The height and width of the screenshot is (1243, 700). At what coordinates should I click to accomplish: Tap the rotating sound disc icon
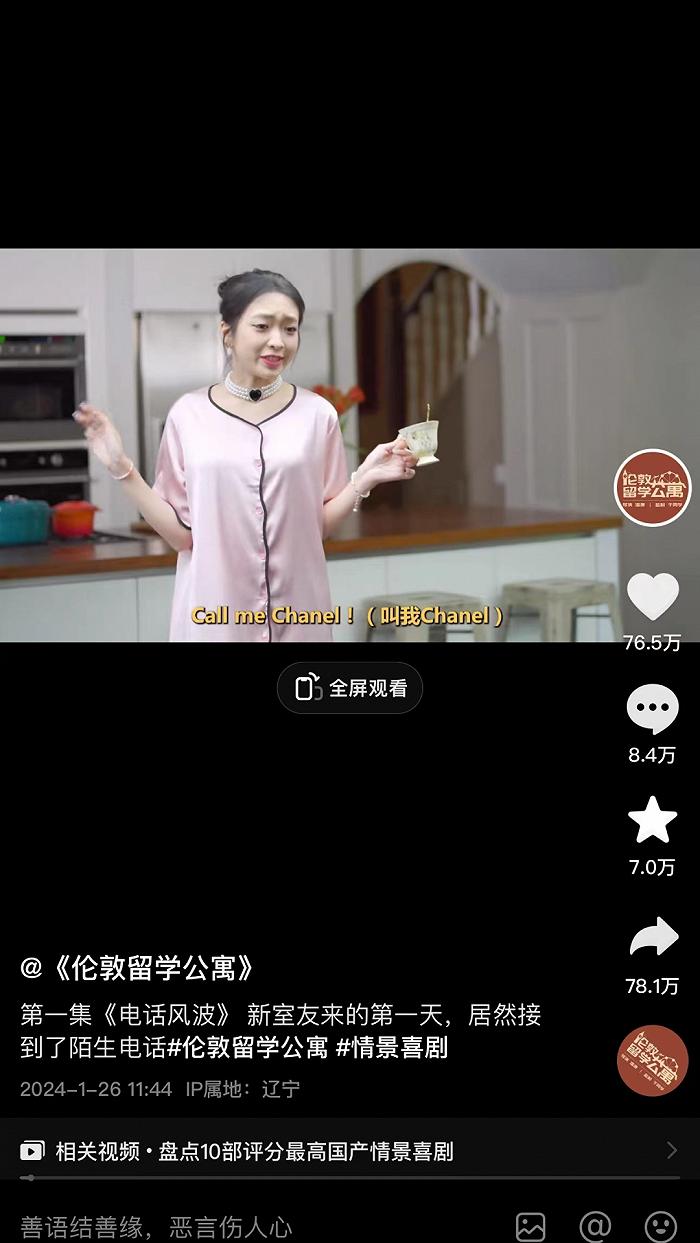652,1061
